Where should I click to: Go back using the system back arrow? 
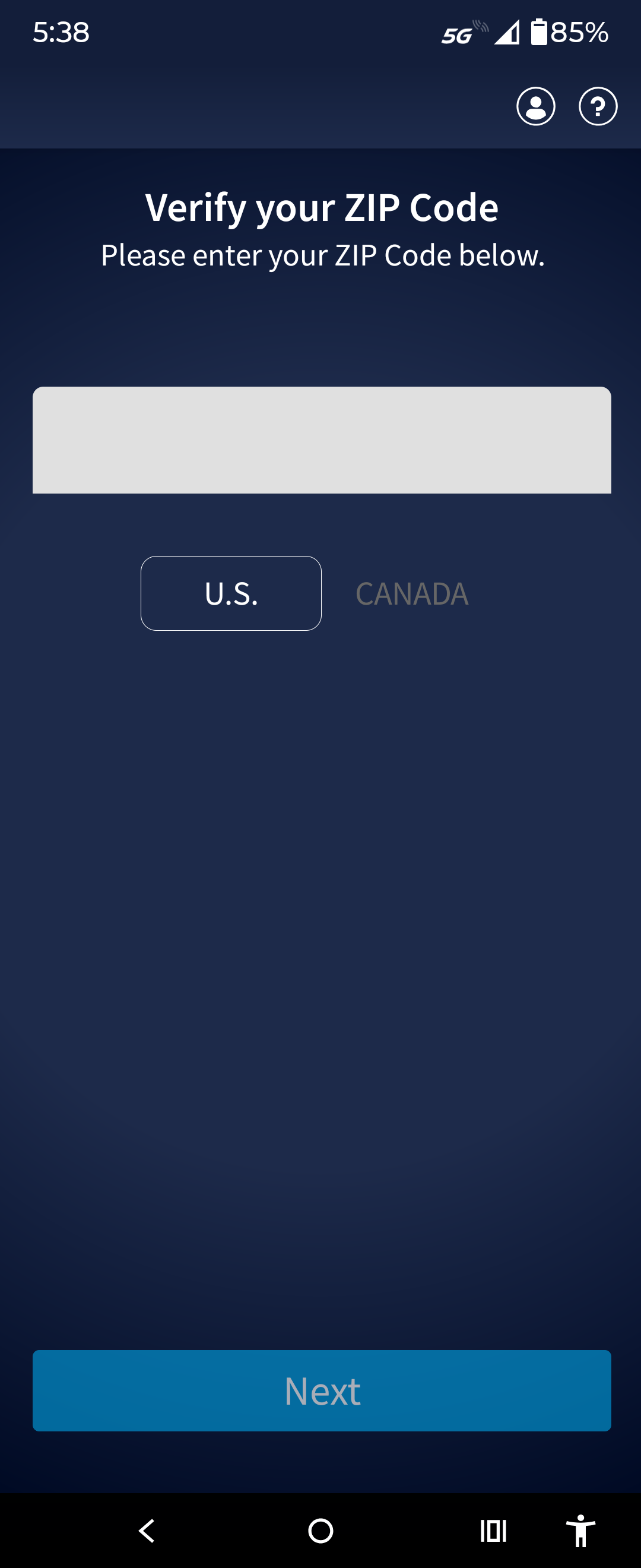point(147,1530)
